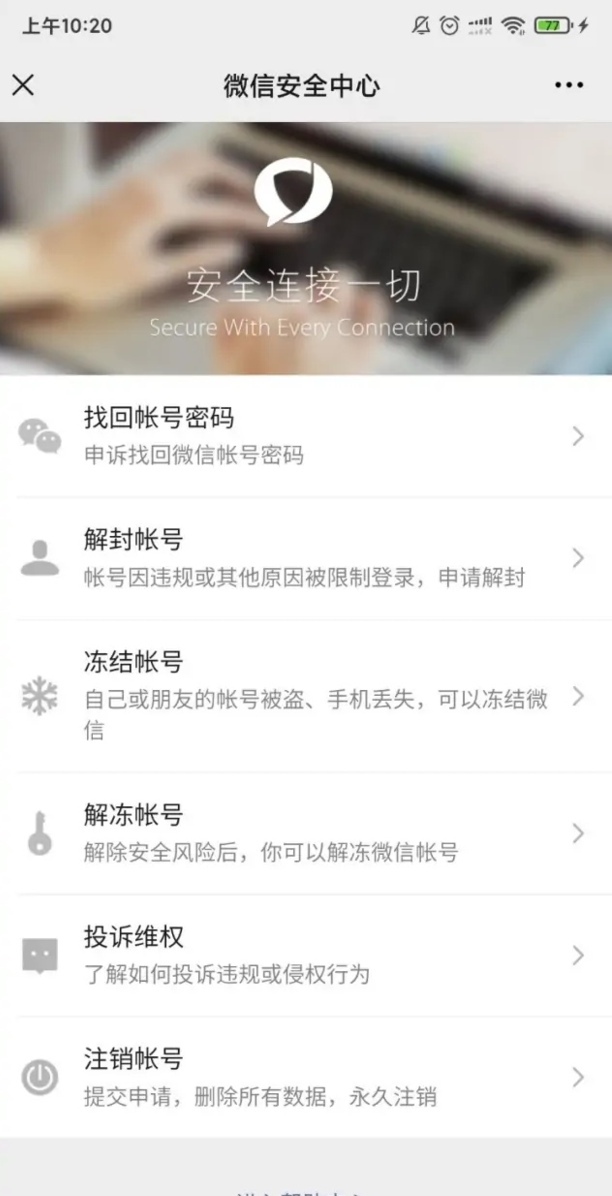The width and height of the screenshot is (612, 1196).
Task: Select 解封帐号 to unblock account
Action: 305,558
